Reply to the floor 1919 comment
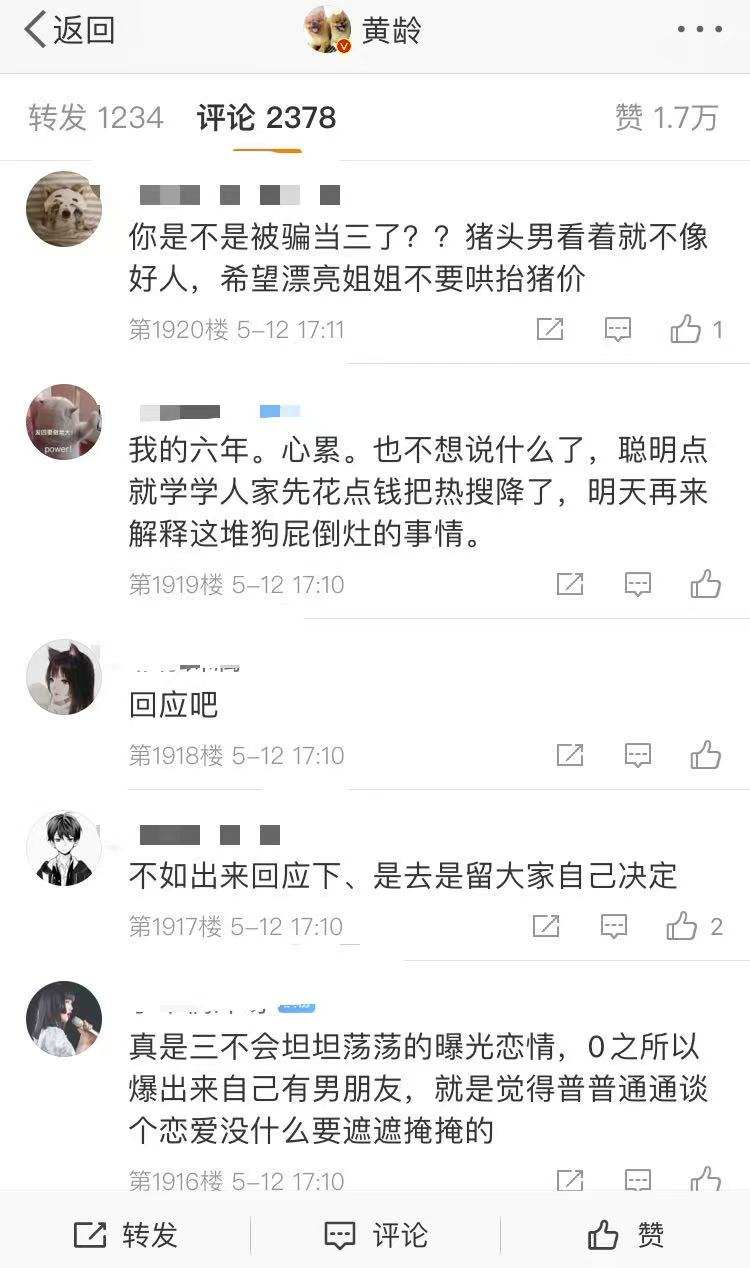The width and height of the screenshot is (750, 1268). coord(638,584)
